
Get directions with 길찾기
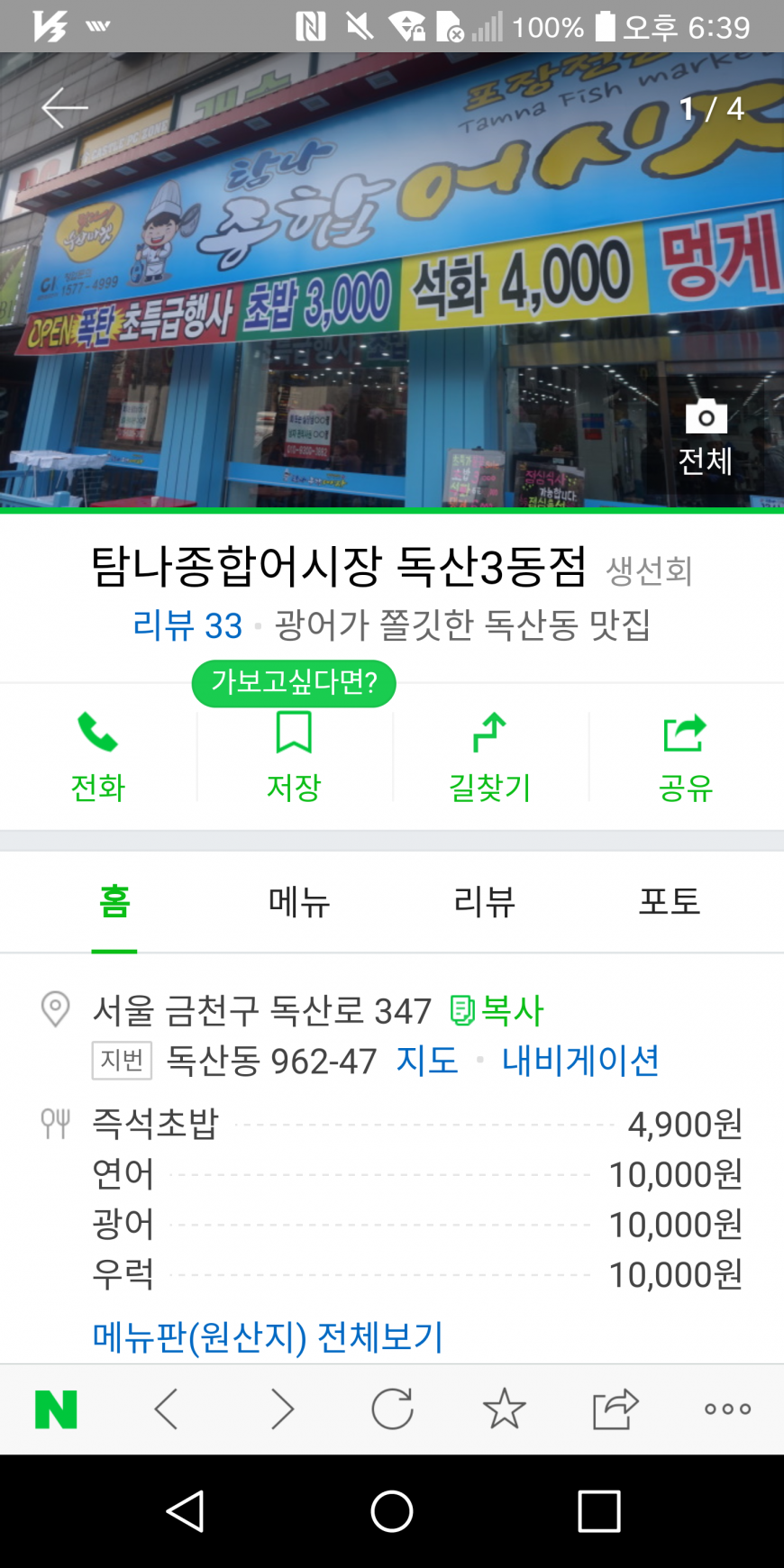click(489, 756)
